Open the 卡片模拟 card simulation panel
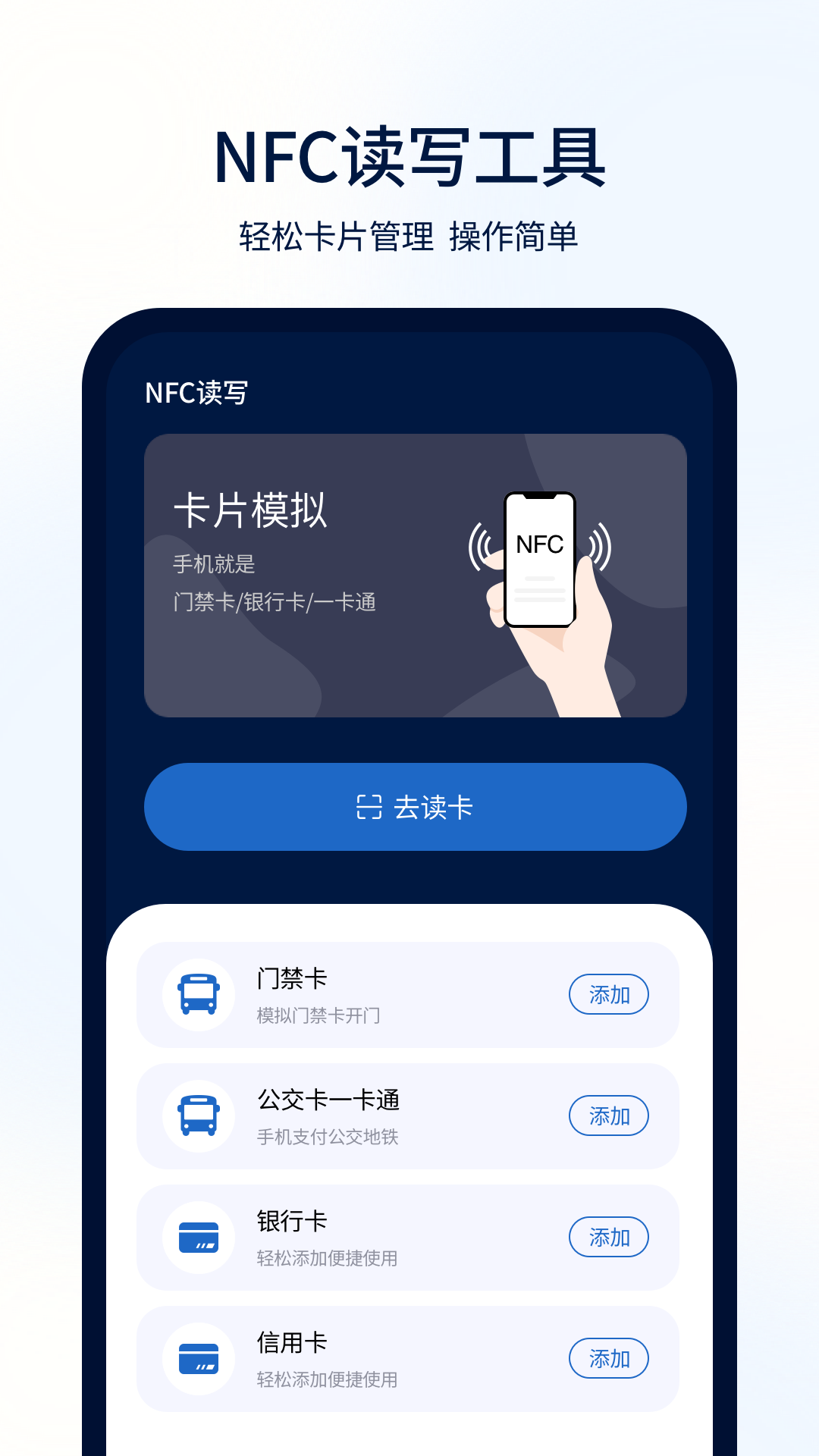Viewport: 819px width, 1456px height. (x=414, y=573)
